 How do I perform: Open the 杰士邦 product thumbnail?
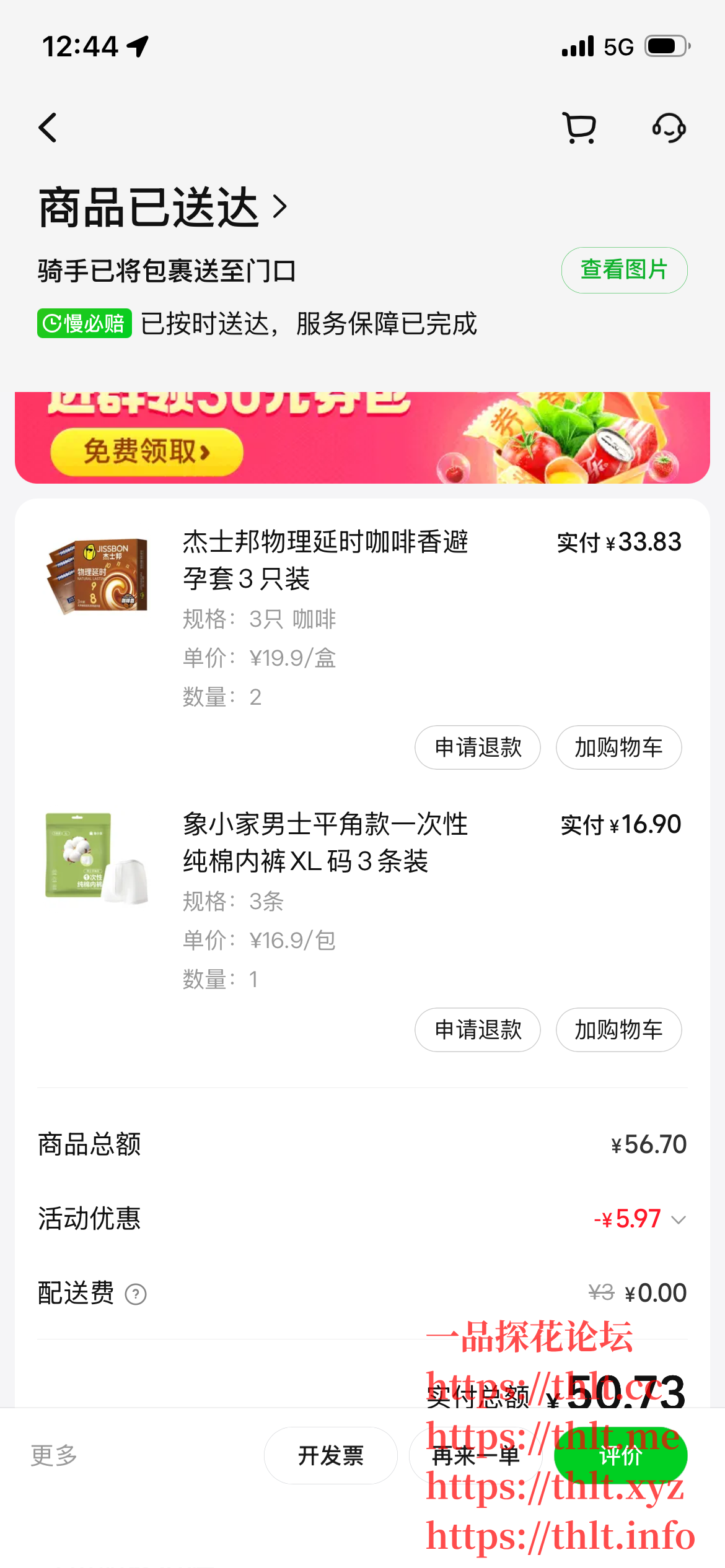(98, 576)
